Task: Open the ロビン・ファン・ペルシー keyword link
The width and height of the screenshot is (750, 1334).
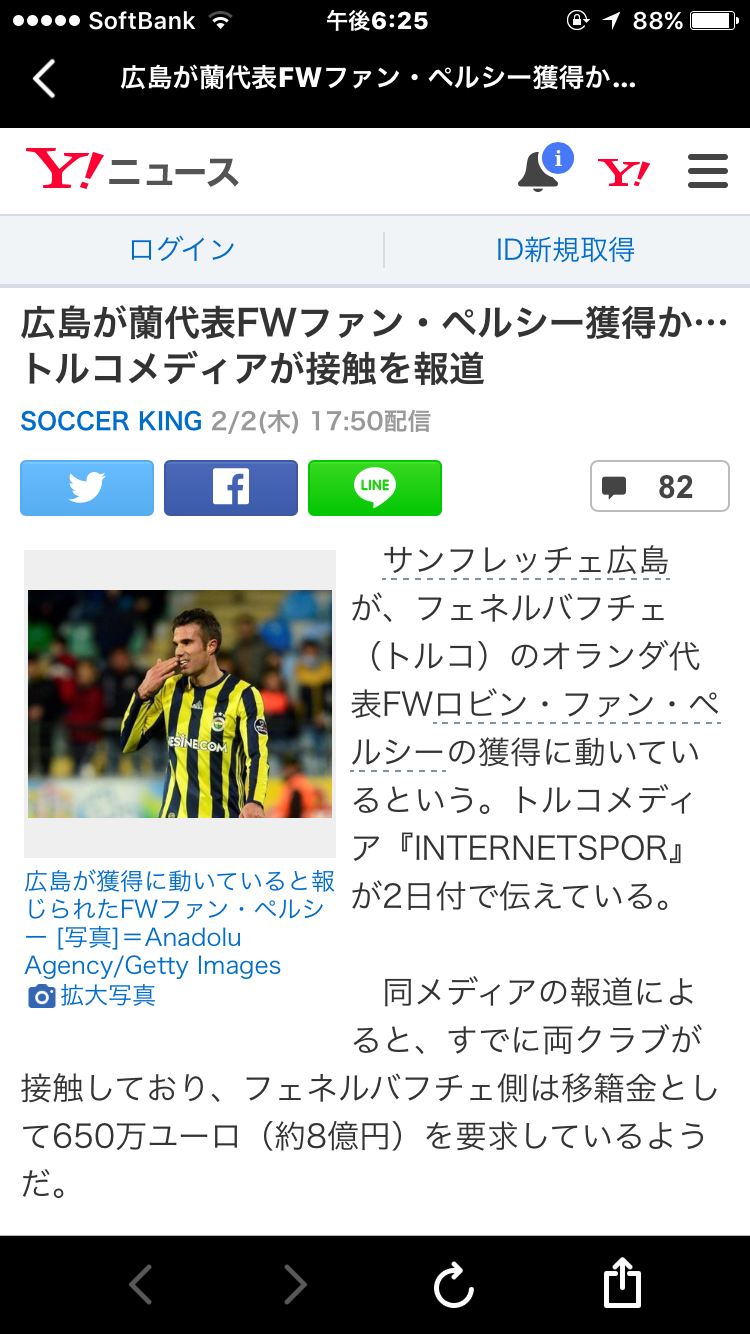Action: (536, 728)
